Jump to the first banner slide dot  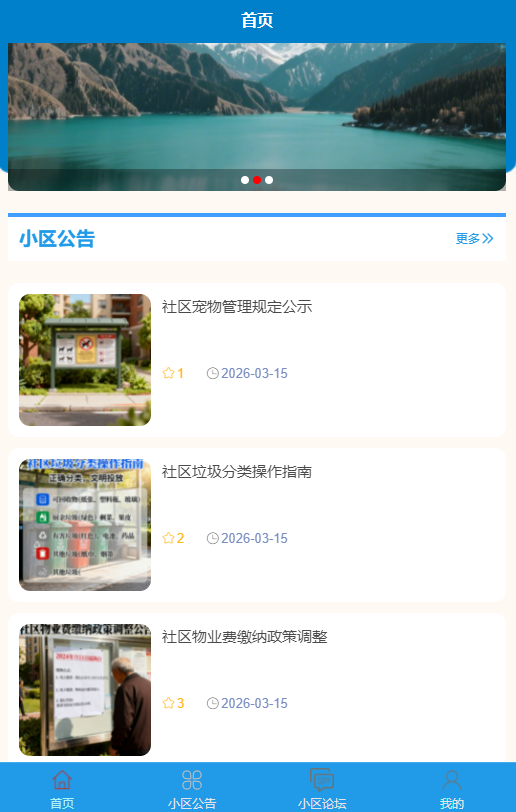(x=245, y=180)
